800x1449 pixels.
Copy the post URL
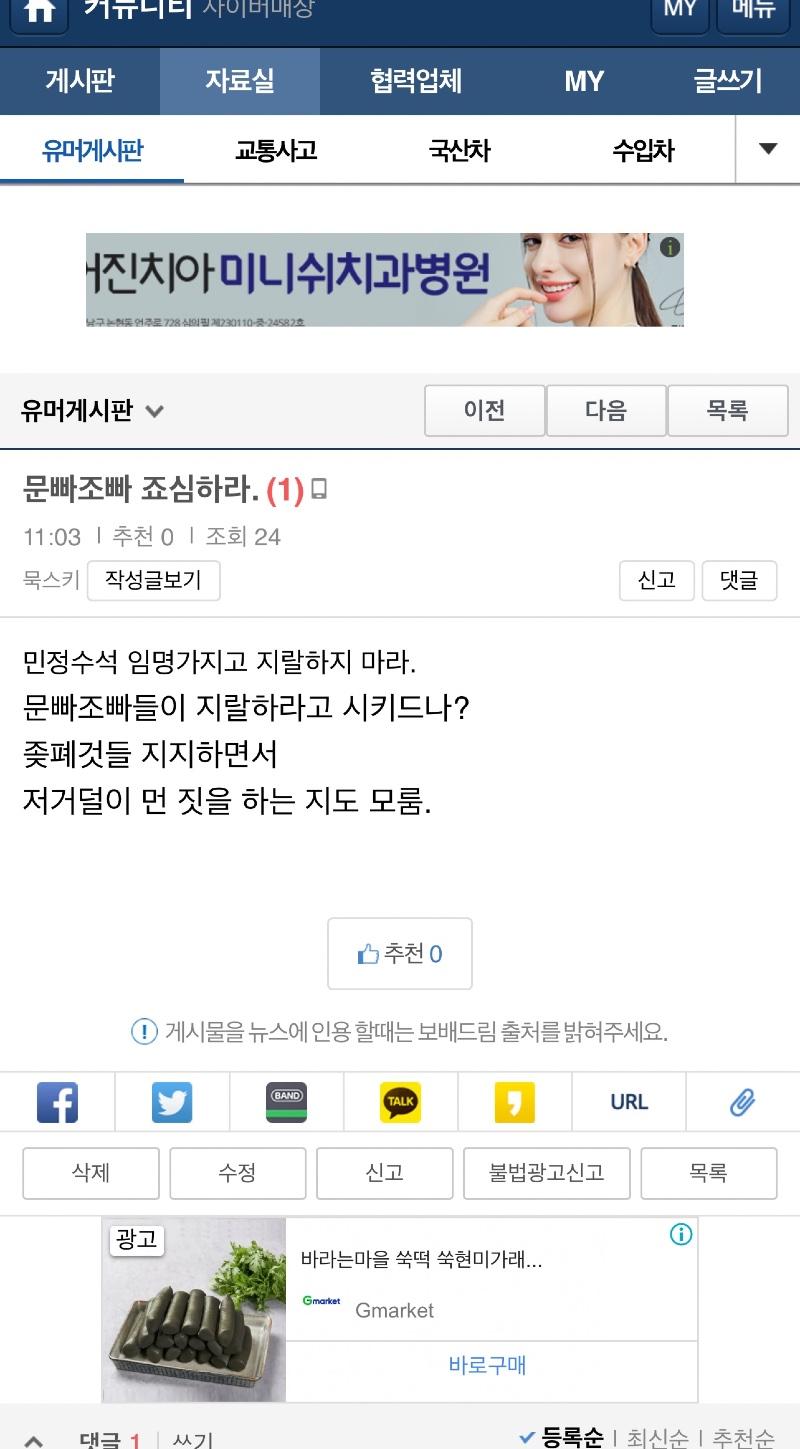[629, 1102]
